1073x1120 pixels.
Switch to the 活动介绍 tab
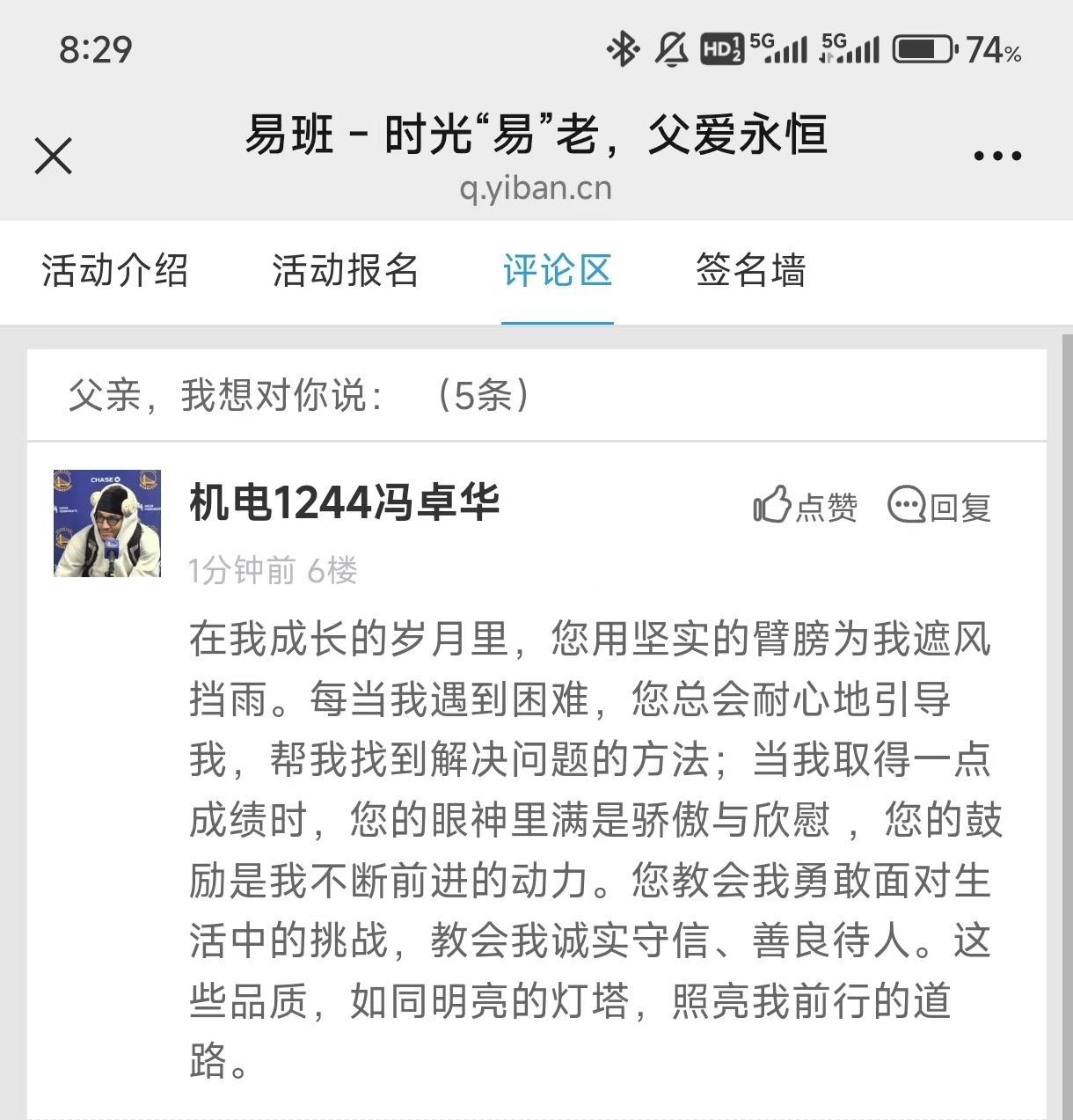click(x=115, y=270)
